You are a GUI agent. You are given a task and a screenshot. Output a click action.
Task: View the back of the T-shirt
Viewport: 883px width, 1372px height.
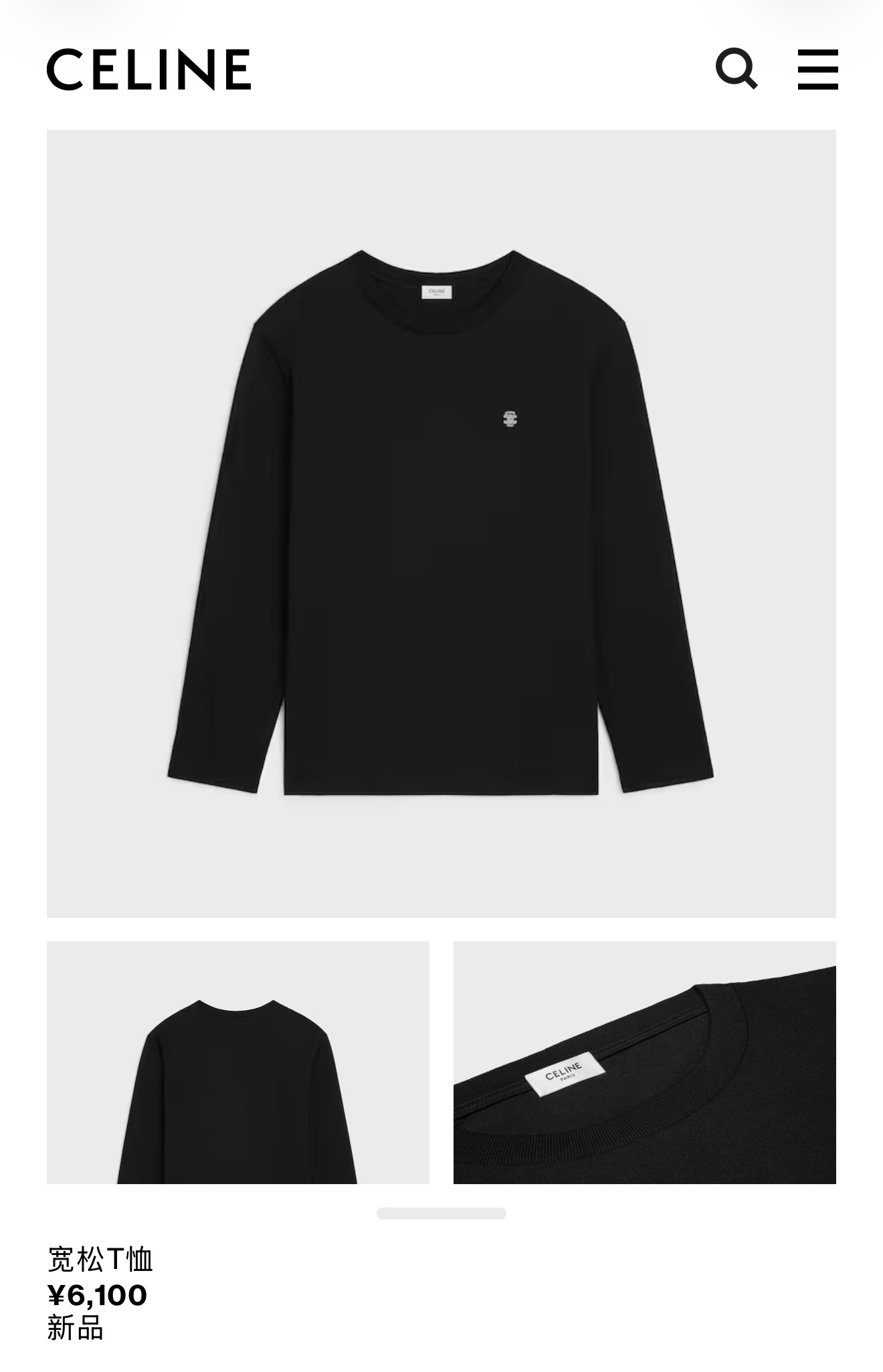[237, 1062]
